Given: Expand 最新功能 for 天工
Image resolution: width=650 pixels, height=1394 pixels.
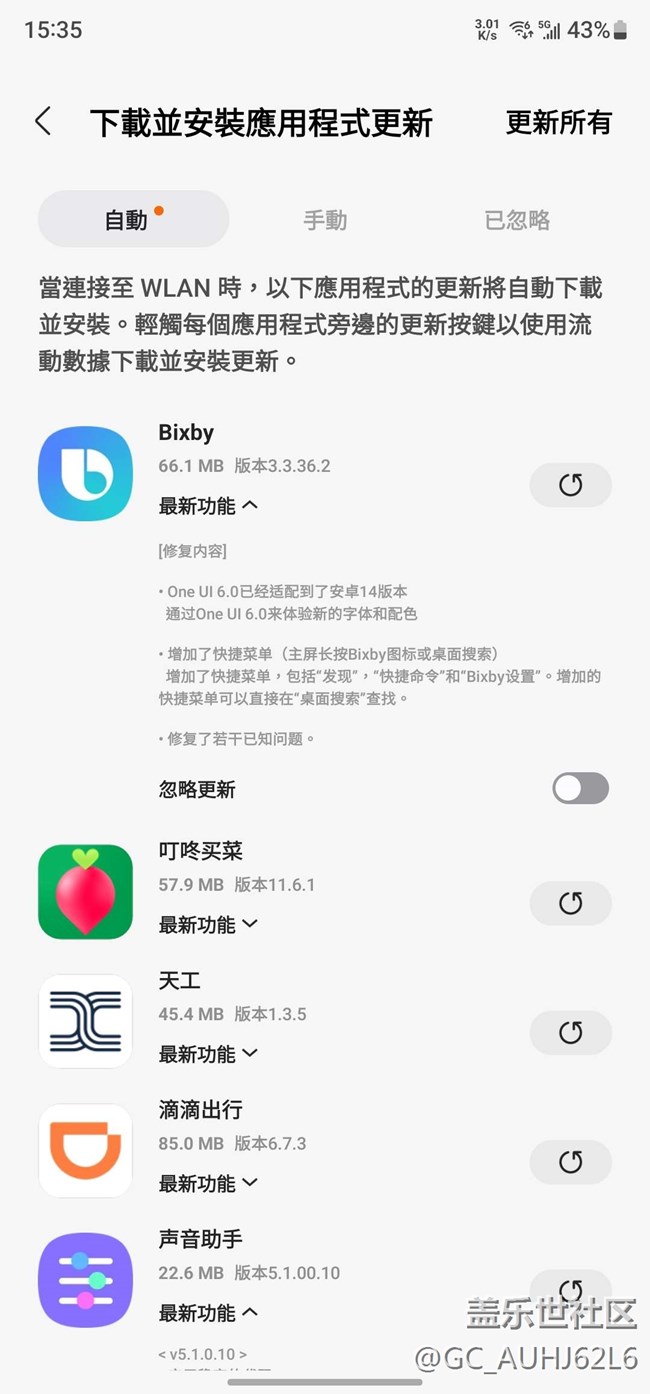Looking at the screenshot, I should (208, 1054).
